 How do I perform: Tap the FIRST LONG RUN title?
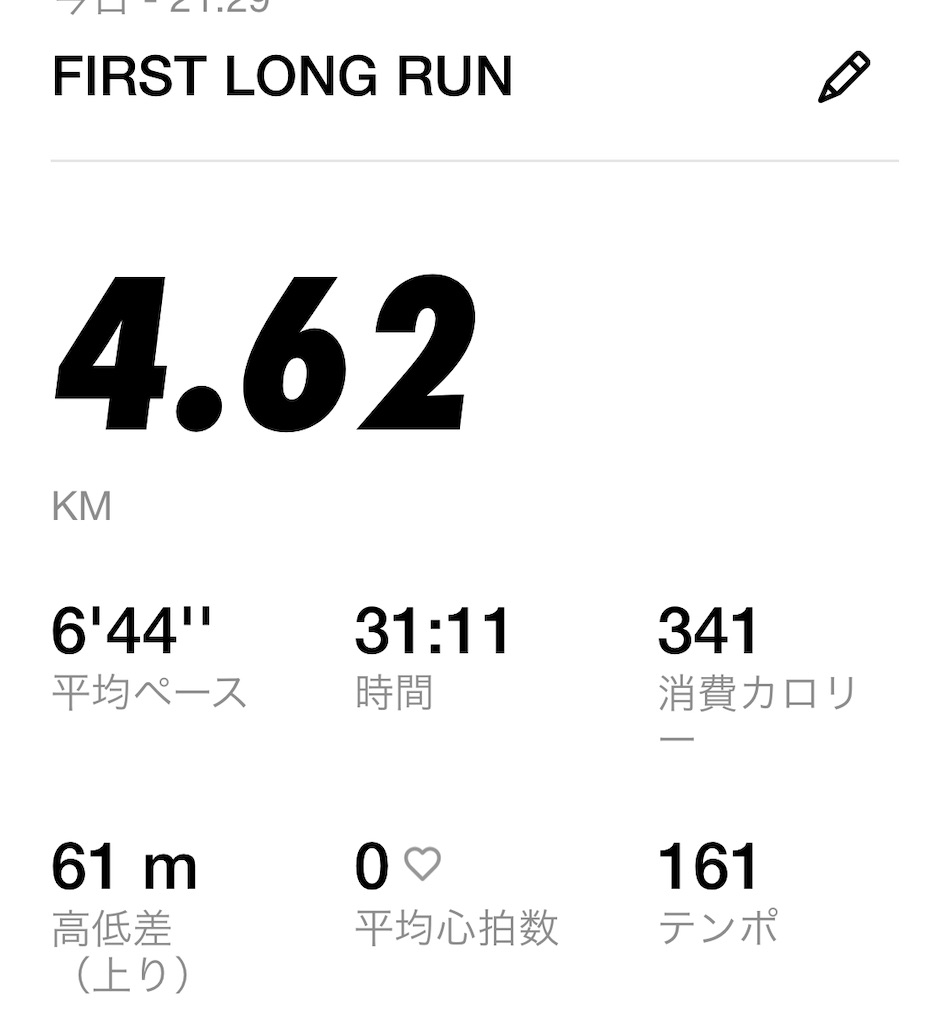pos(283,75)
